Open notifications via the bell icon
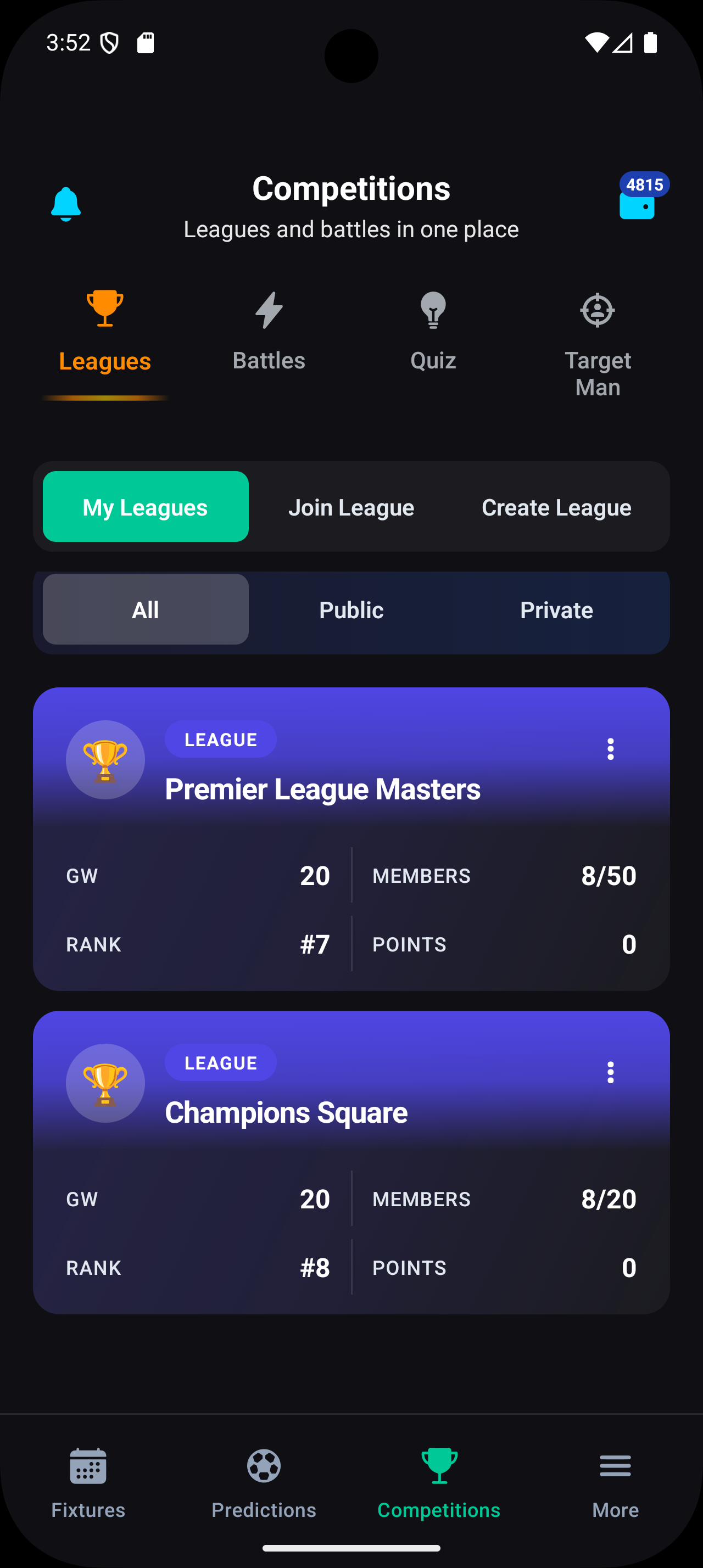703x1568 pixels. 65,203
